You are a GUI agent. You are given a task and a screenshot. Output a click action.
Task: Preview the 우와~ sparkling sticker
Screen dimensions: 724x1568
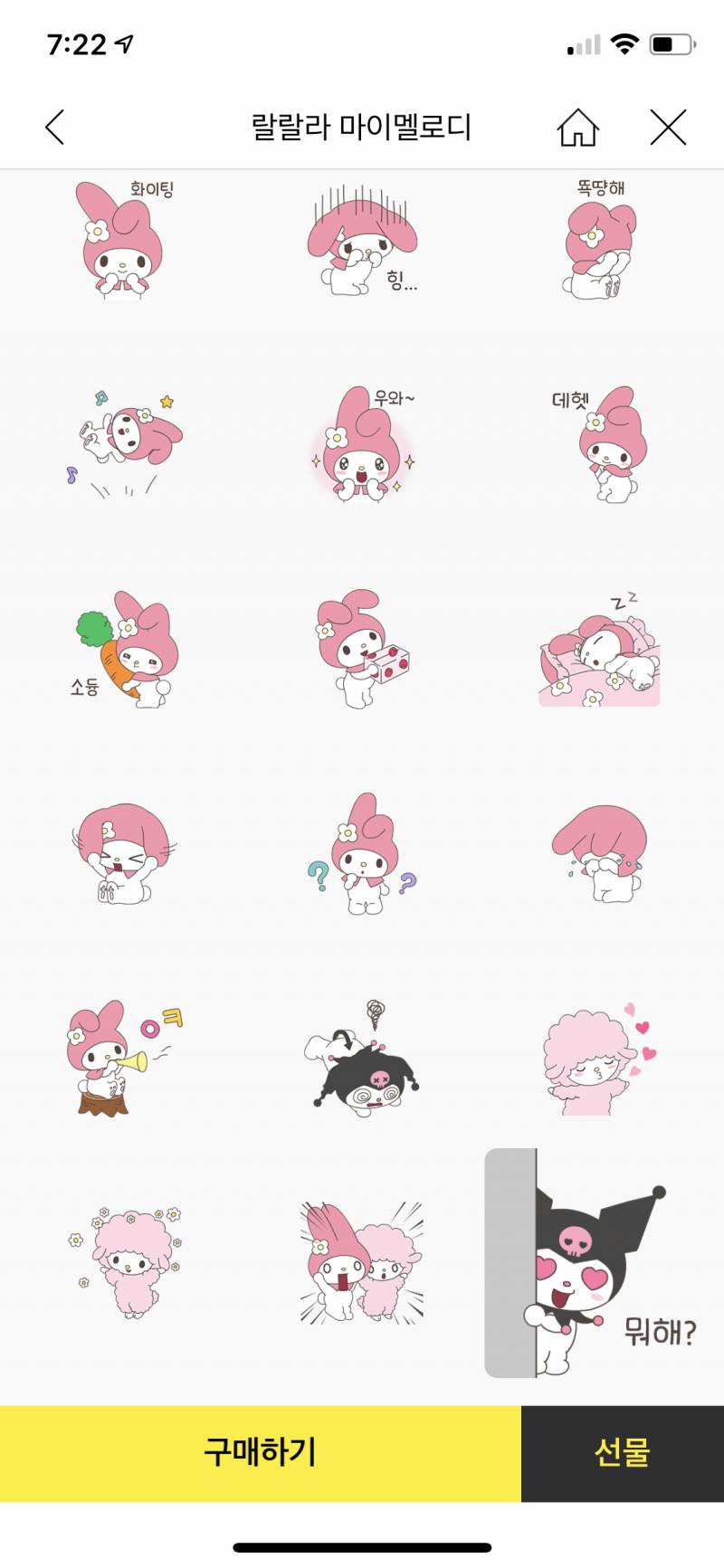pos(362,445)
